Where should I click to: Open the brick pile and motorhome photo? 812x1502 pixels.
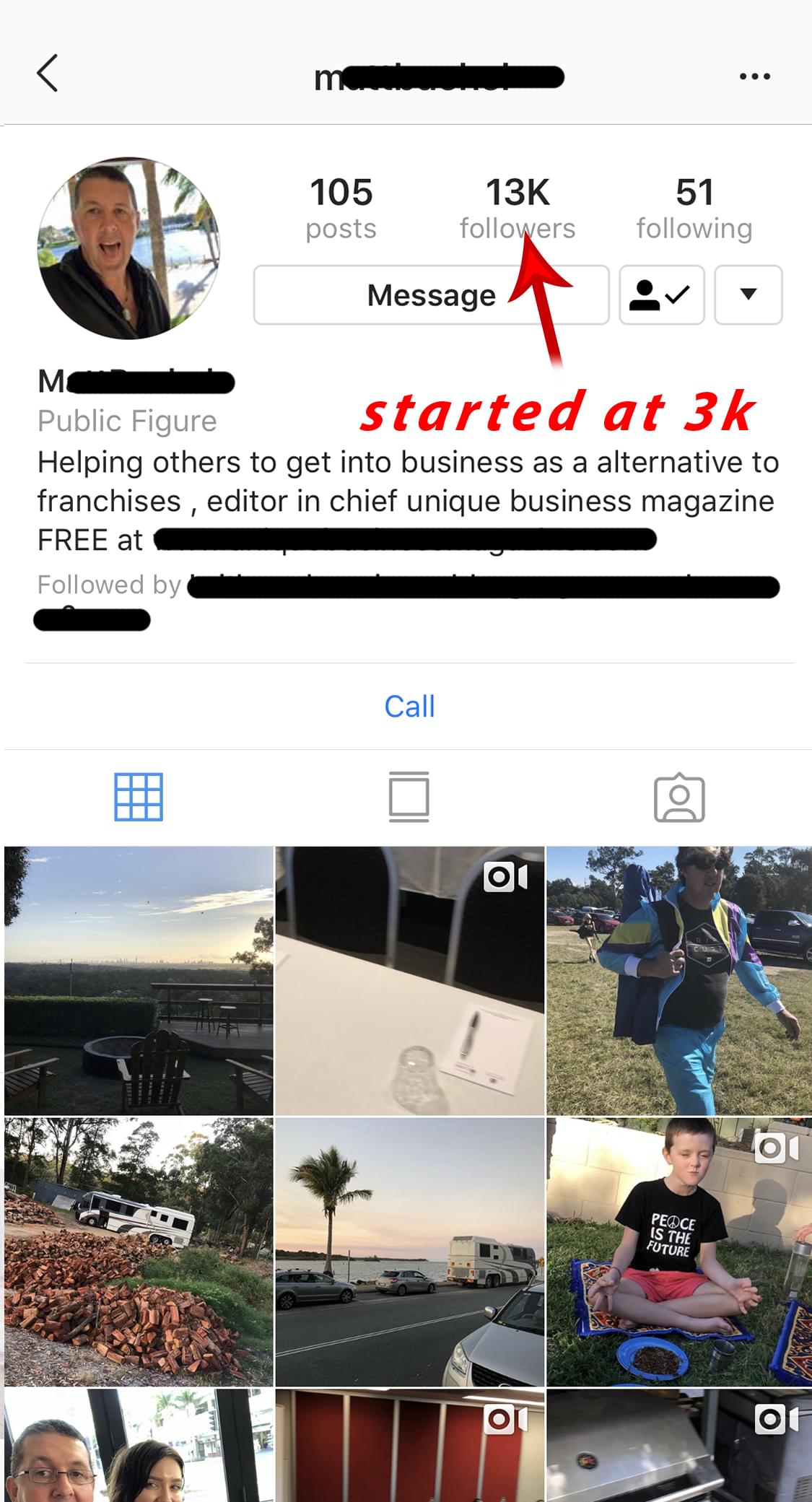click(139, 1252)
